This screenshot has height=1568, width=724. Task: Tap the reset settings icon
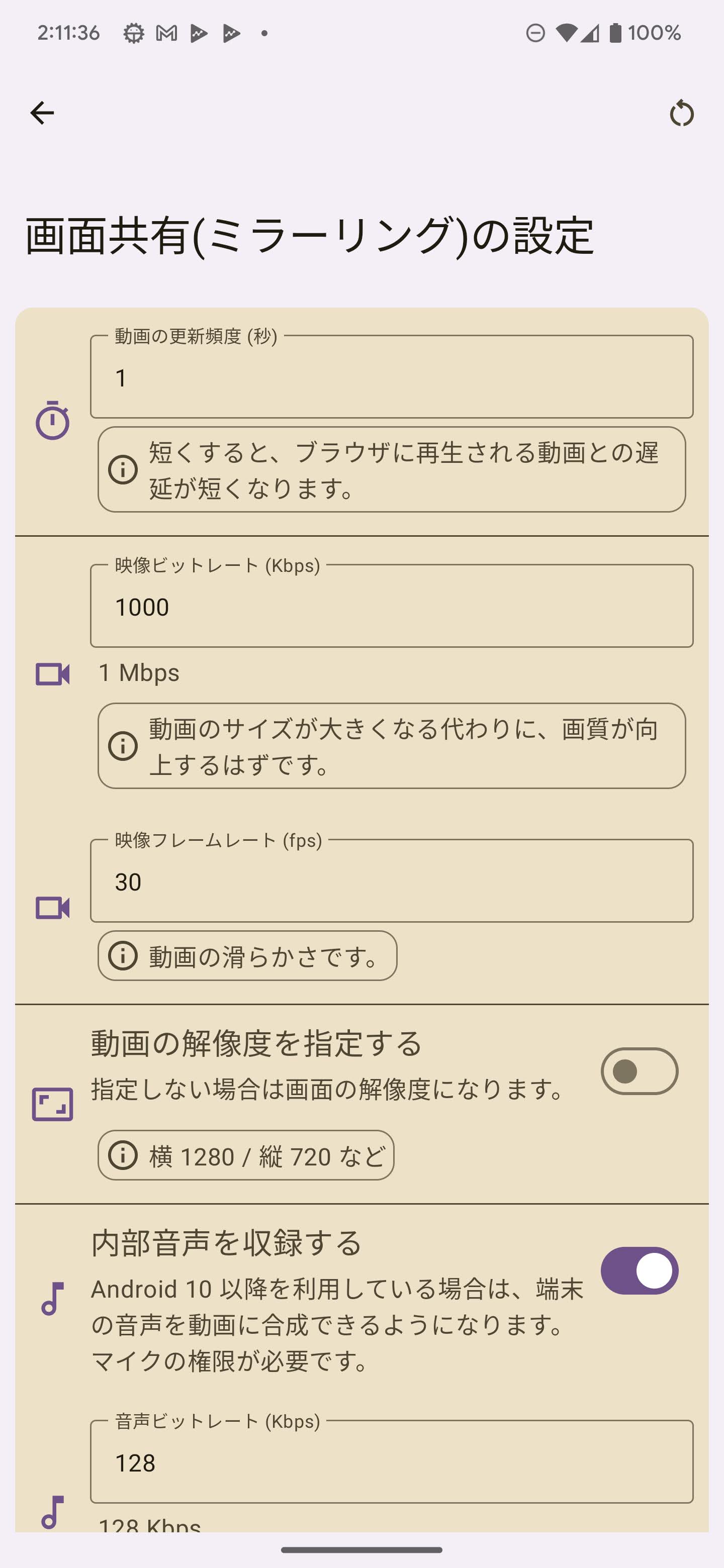(x=681, y=113)
